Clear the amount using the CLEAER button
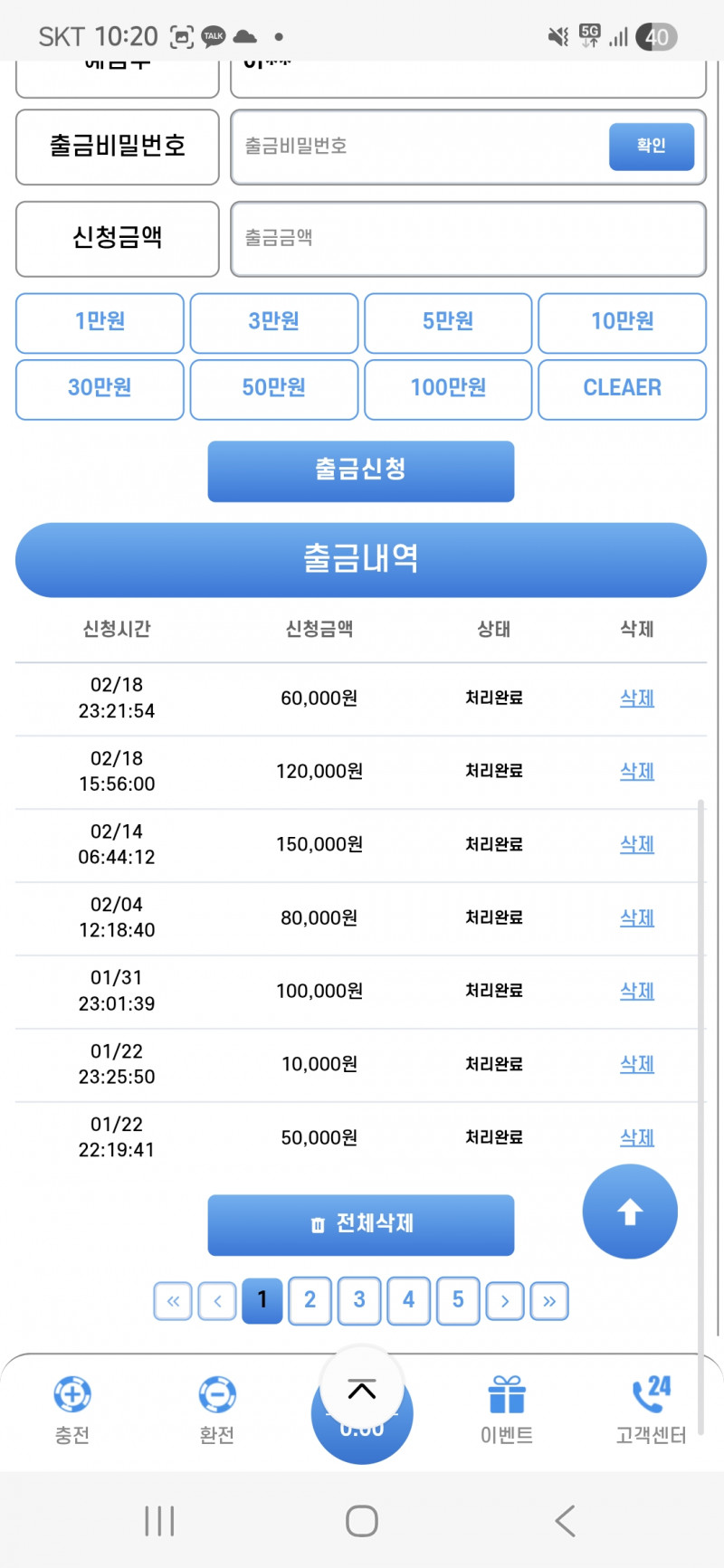724x1568 pixels. coord(622,389)
